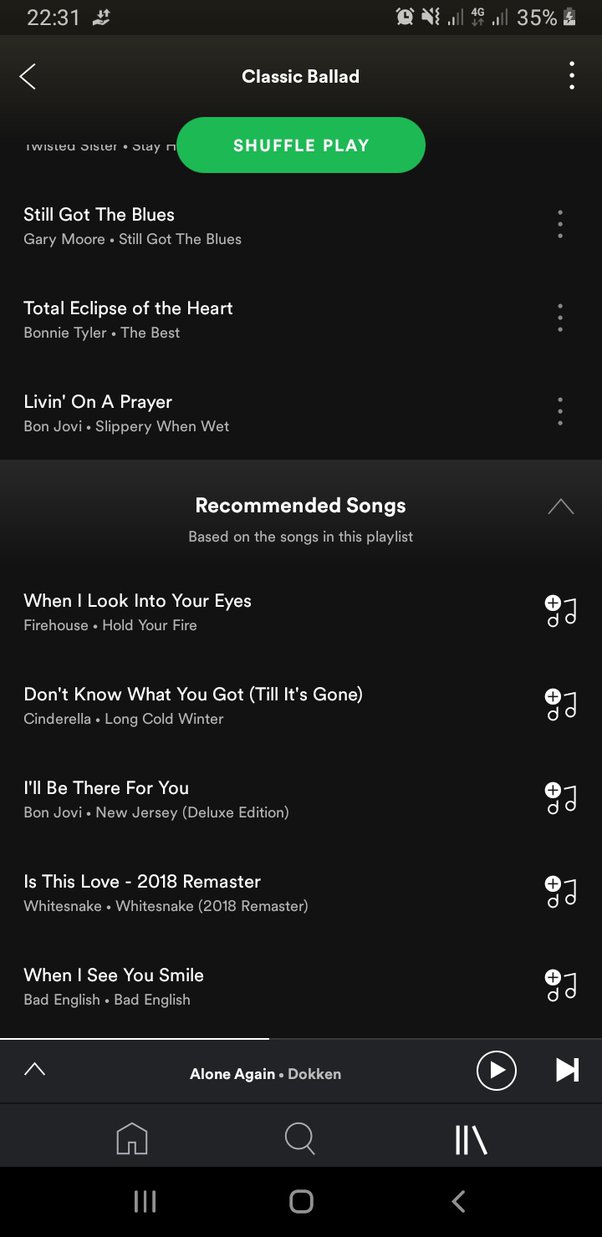
Task: Expand the now playing bar for Alone Again
Action: 34,1070
